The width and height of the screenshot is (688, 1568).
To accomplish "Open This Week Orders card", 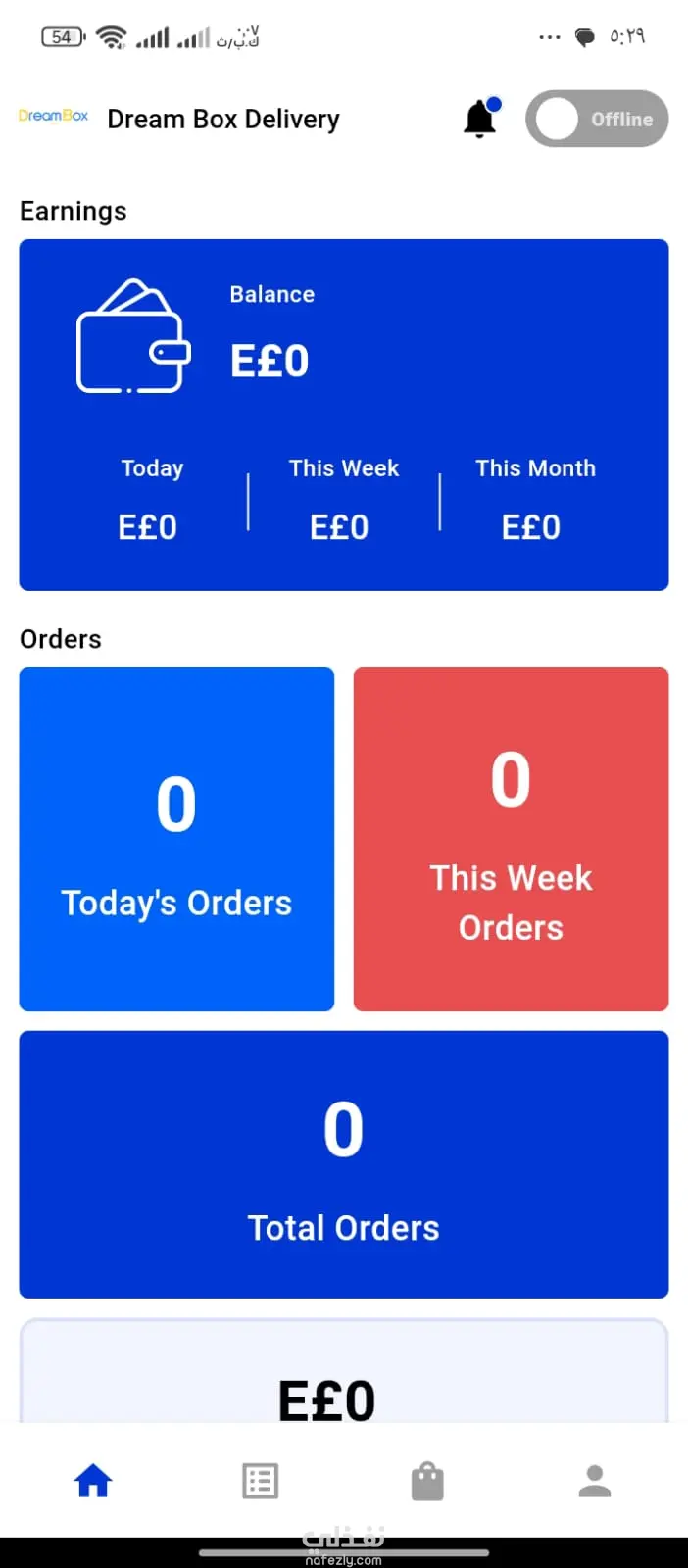I will point(511,839).
